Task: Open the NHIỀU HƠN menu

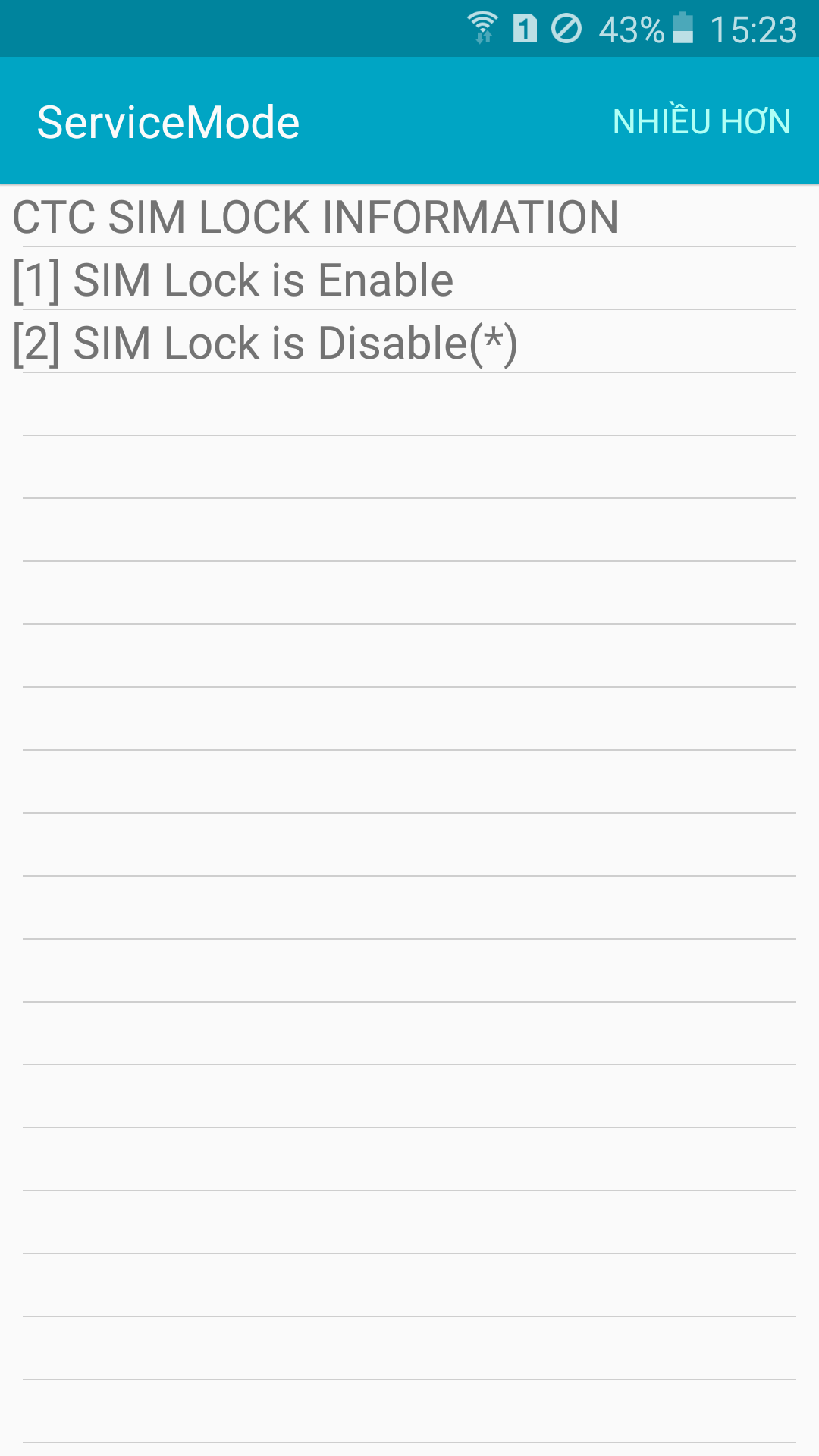Action: point(701,121)
